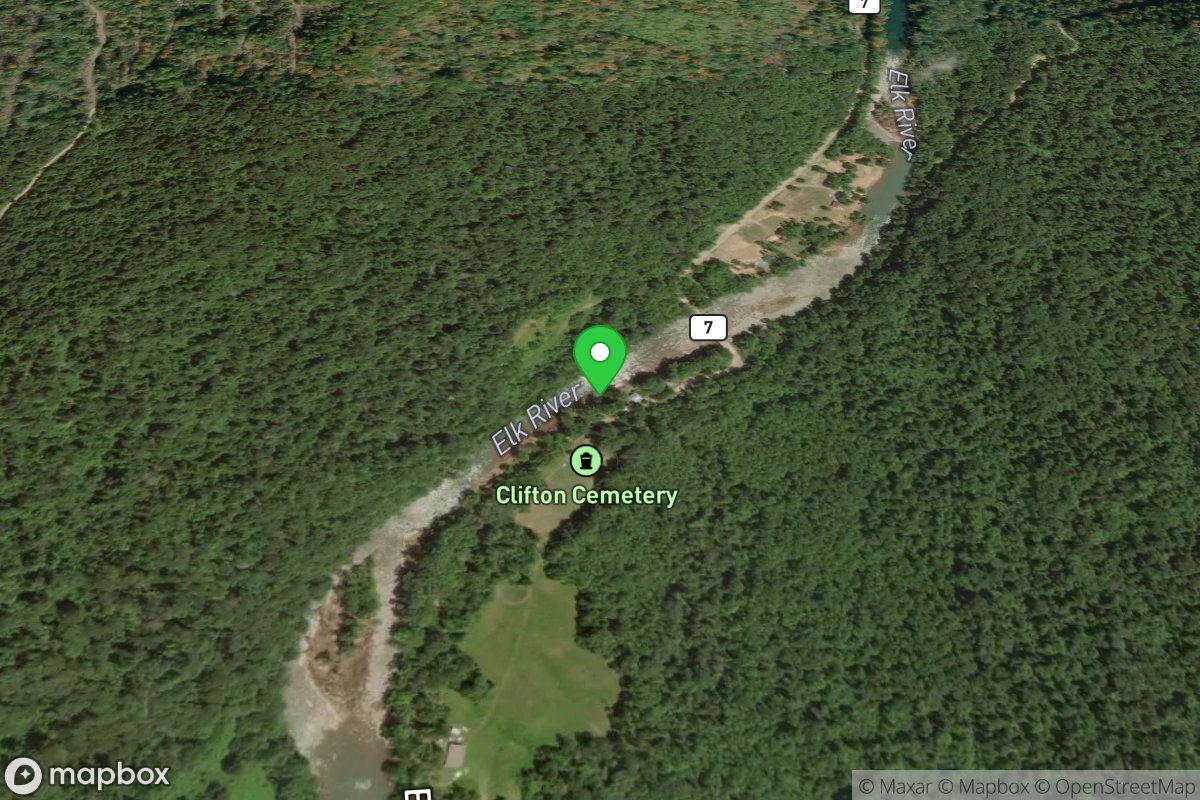1200x800 pixels.
Task: Select the Clifton Cemetery map marker
Action: click(586, 461)
